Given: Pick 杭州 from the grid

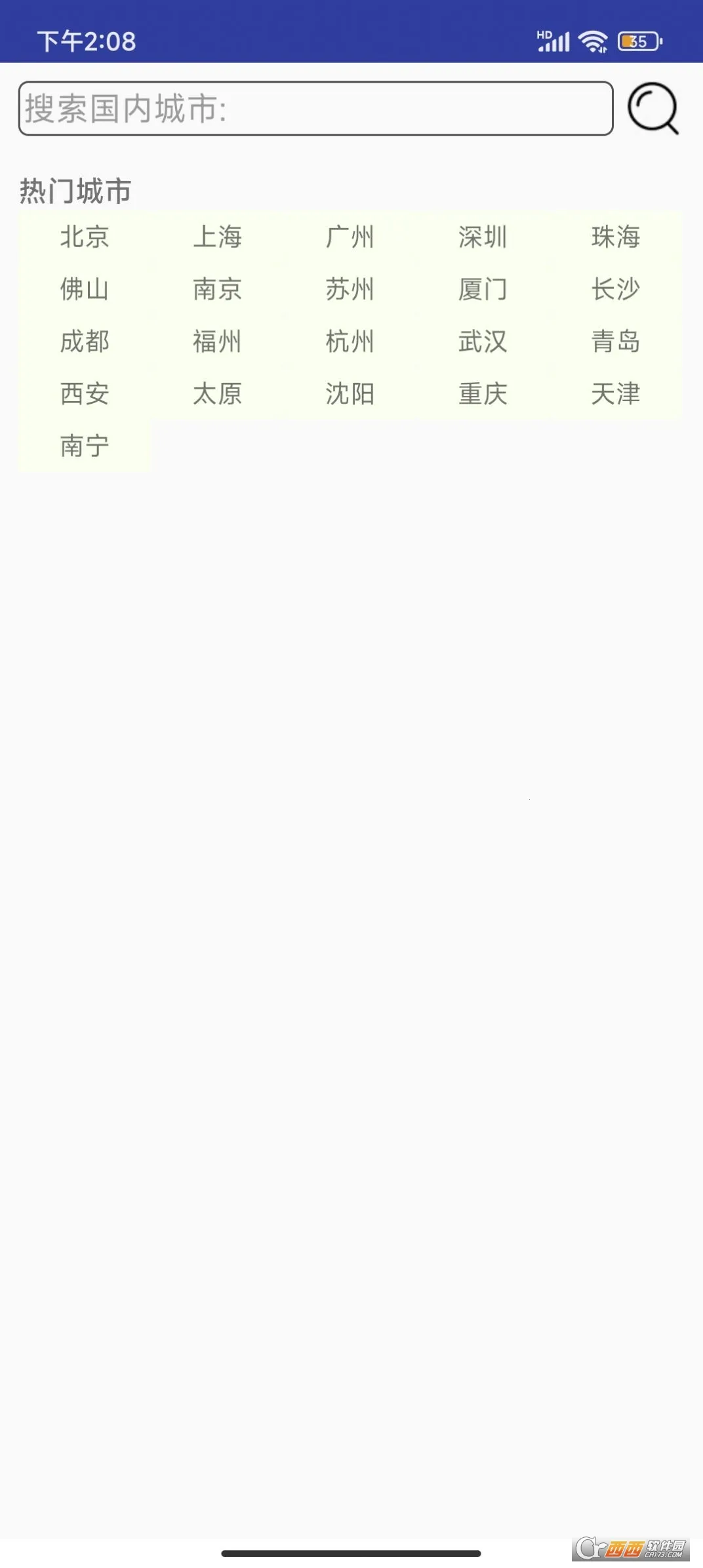Looking at the screenshot, I should (x=350, y=342).
